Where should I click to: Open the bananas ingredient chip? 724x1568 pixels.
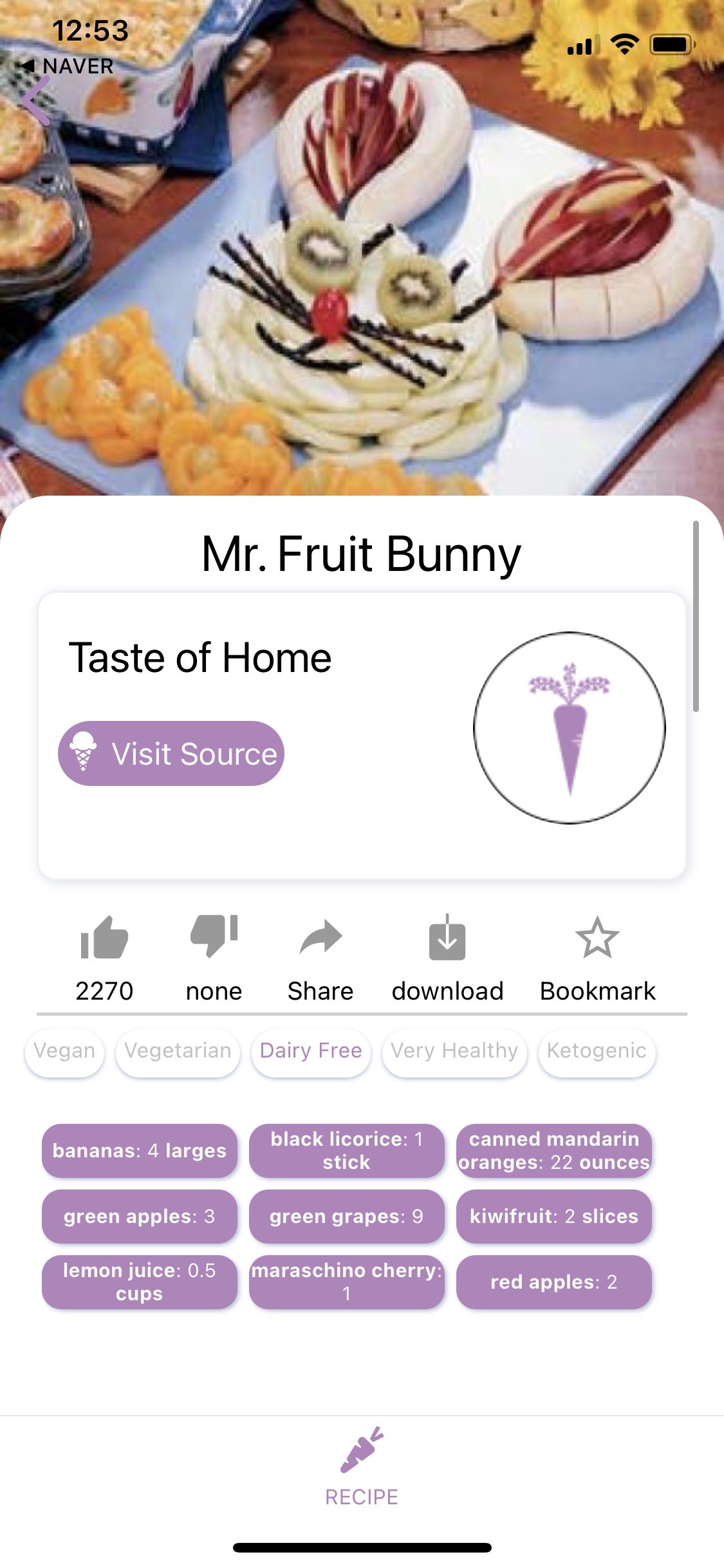click(140, 1150)
